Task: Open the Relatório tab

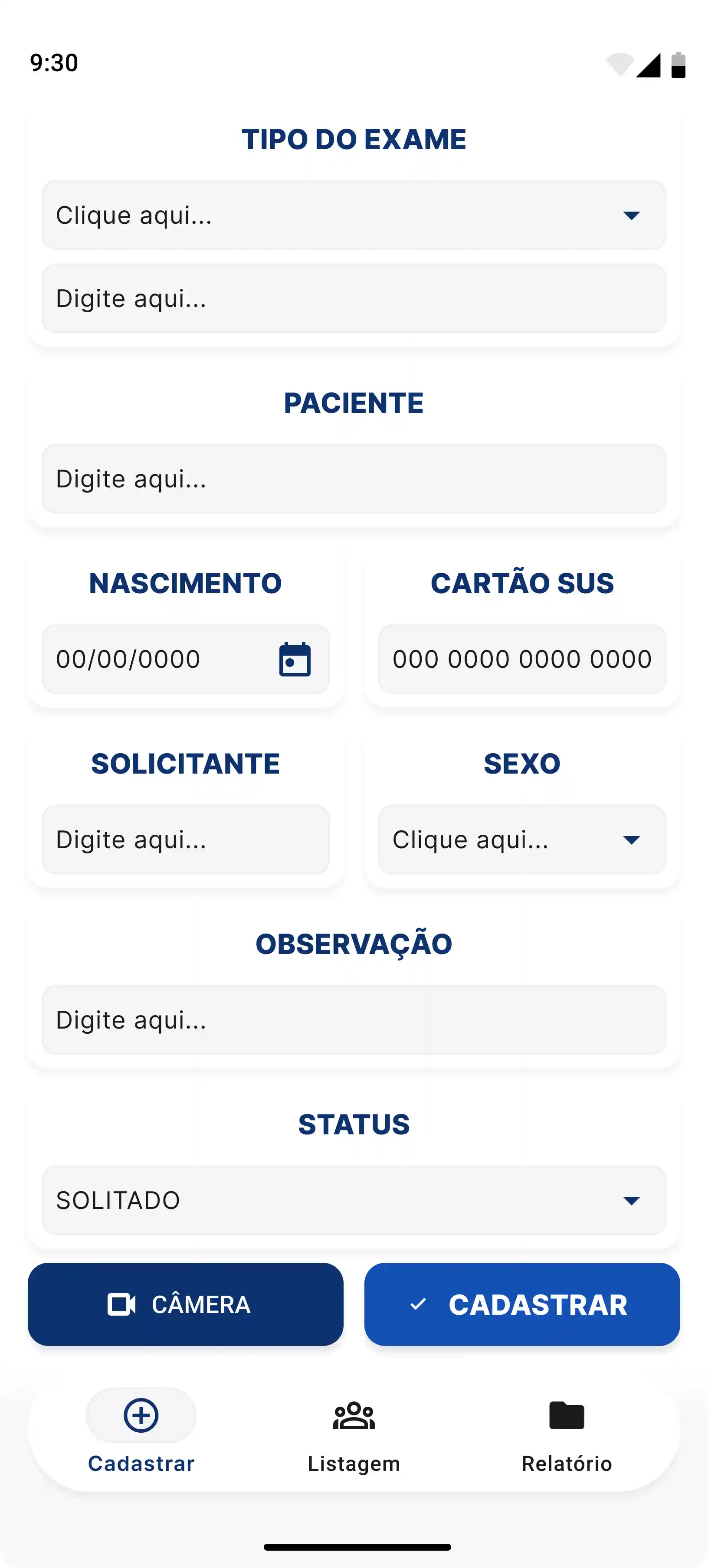Action: (x=566, y=1464)
